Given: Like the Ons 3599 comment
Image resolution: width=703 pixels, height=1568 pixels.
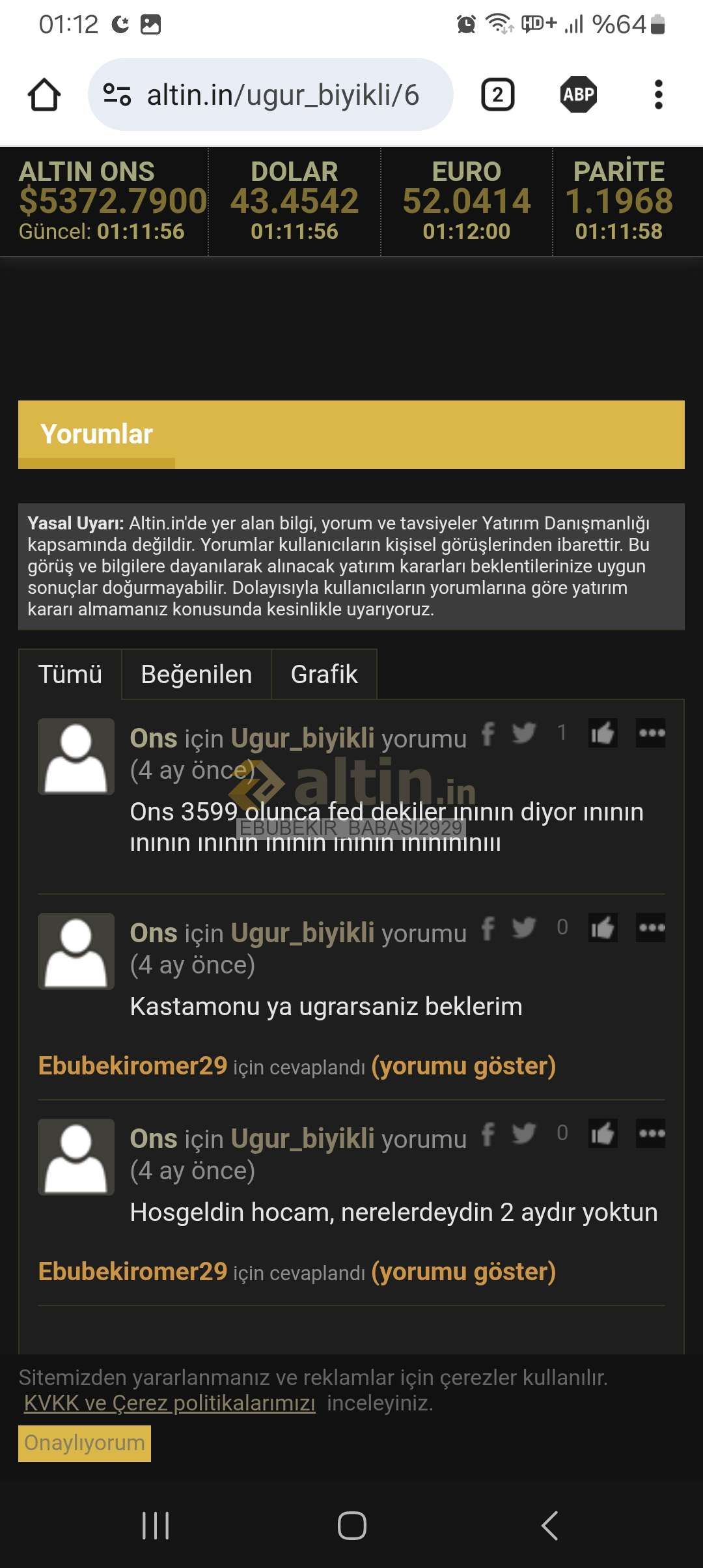Looking at the screenshot, I should tap(602, 733).
